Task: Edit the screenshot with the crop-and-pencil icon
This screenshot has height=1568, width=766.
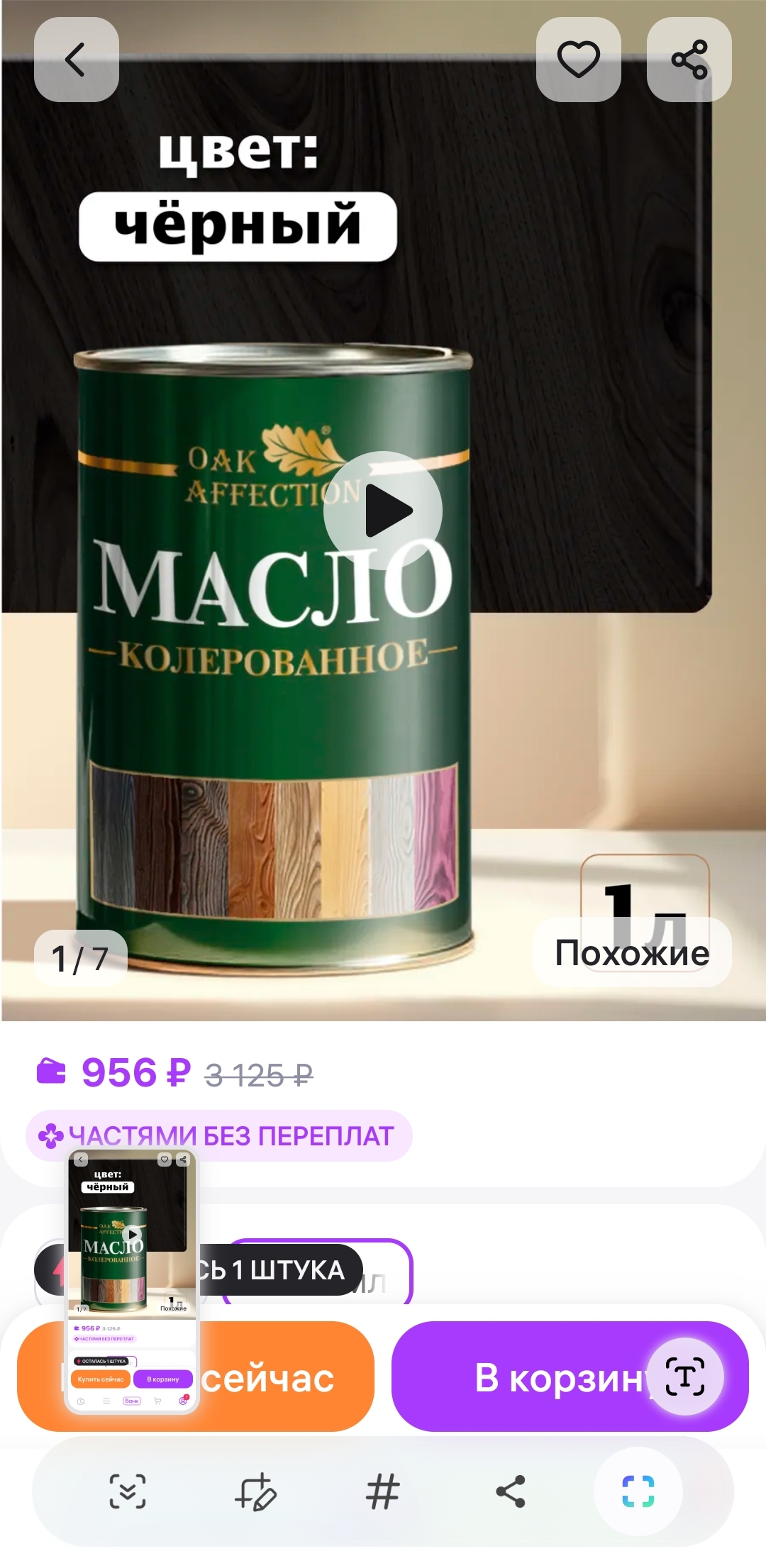Action: coord(255,1491)
